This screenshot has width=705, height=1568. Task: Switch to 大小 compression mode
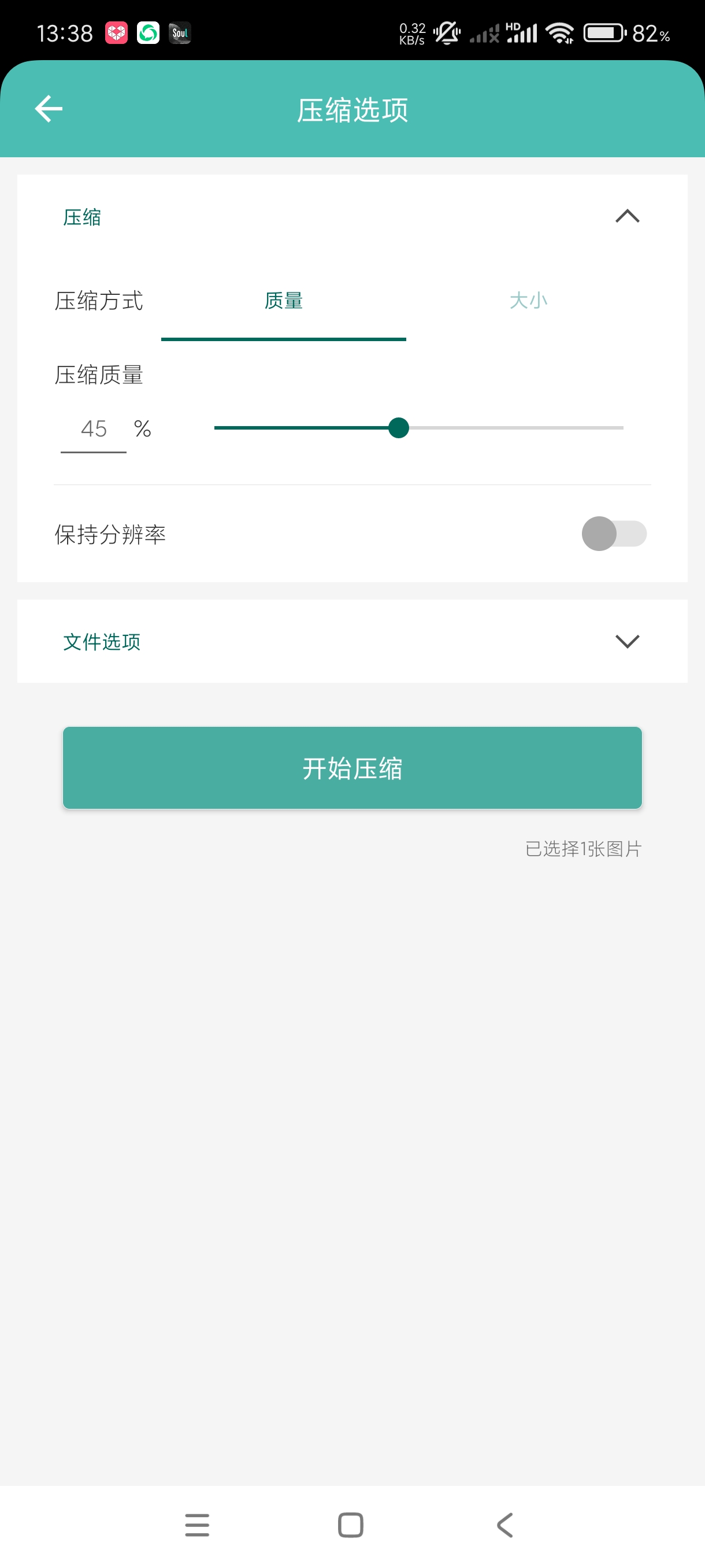[x=528, y=301]
